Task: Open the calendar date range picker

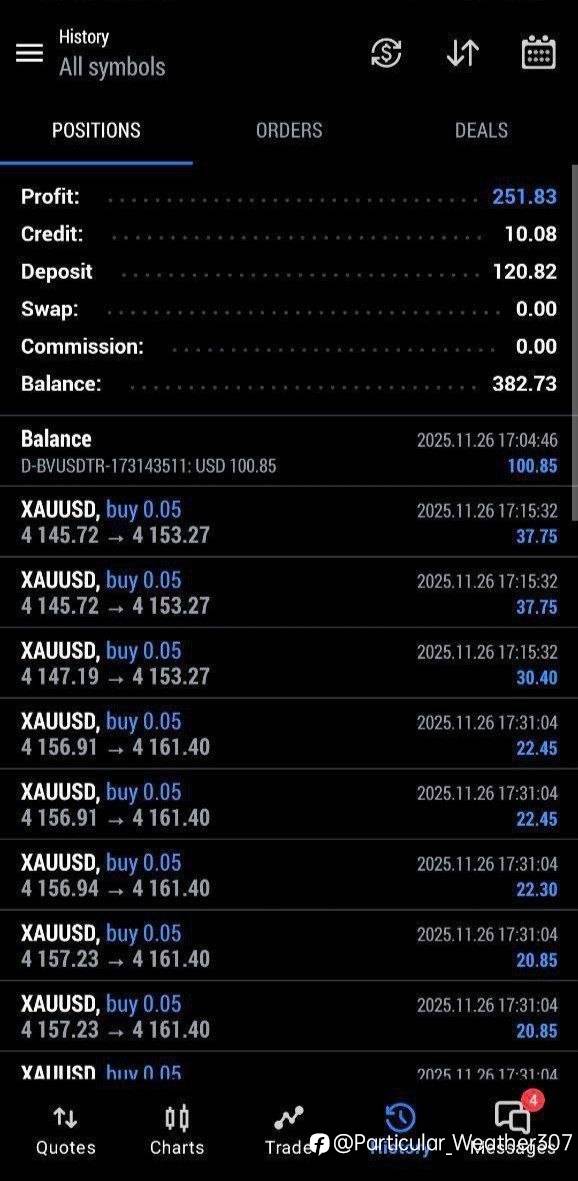Action: click(538, 53)
